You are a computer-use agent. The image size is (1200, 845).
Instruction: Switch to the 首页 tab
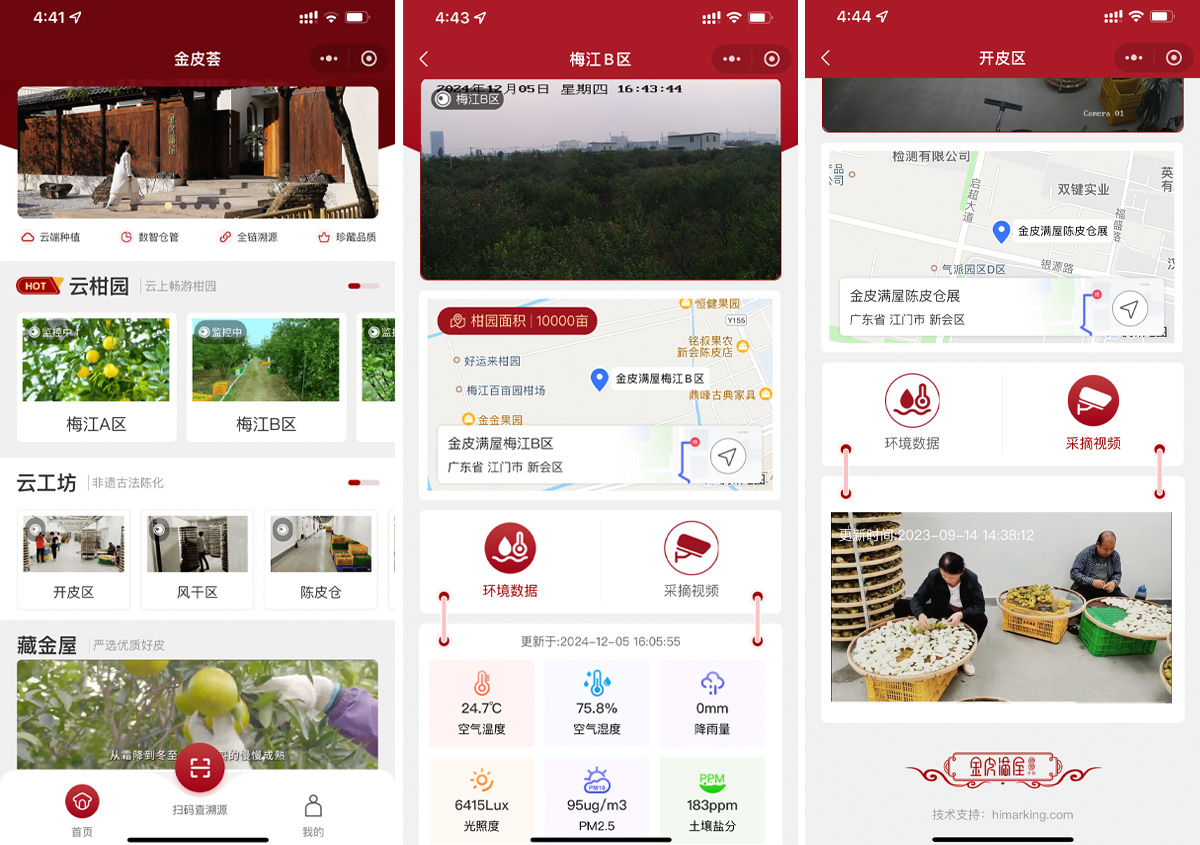(x=82, y=812)
